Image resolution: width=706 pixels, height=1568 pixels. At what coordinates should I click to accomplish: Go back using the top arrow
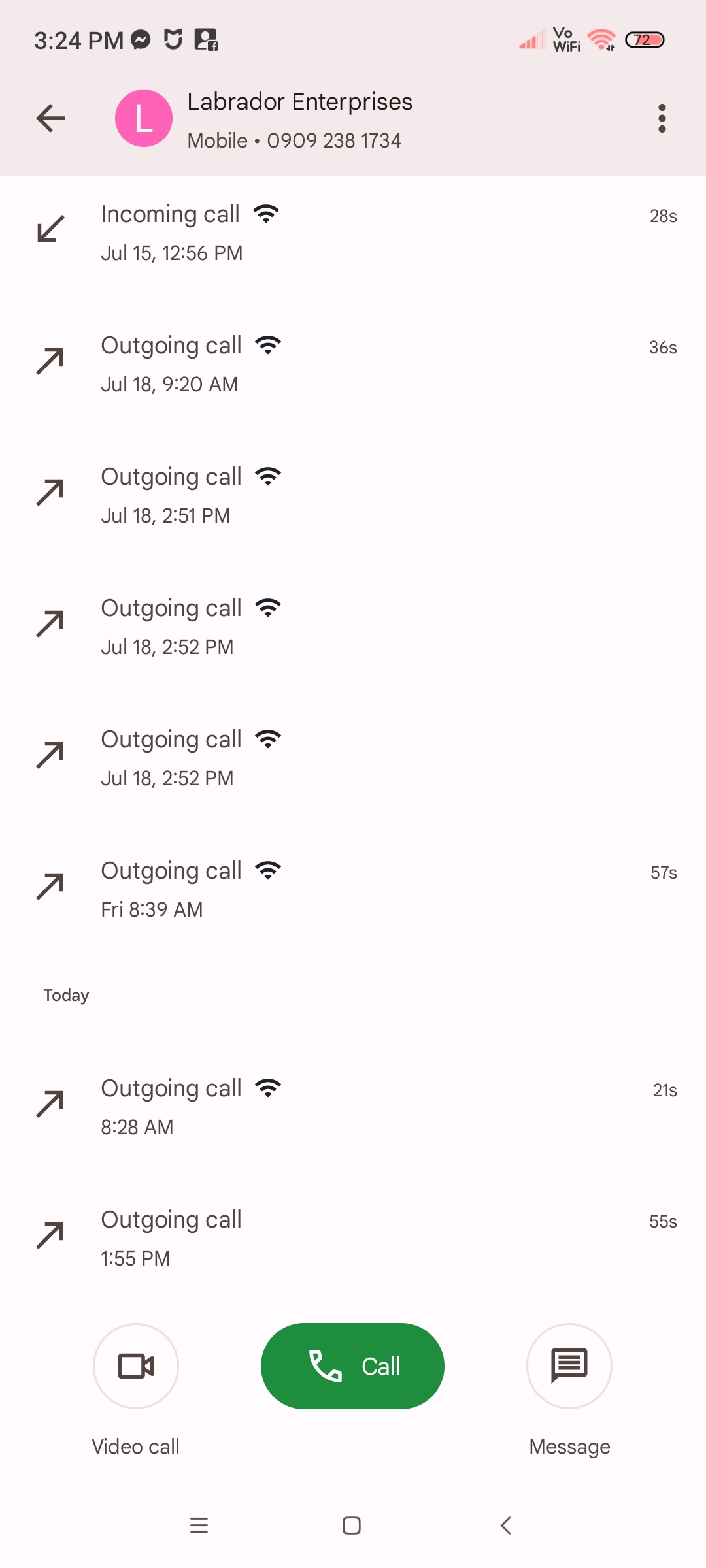click(50, 118)
